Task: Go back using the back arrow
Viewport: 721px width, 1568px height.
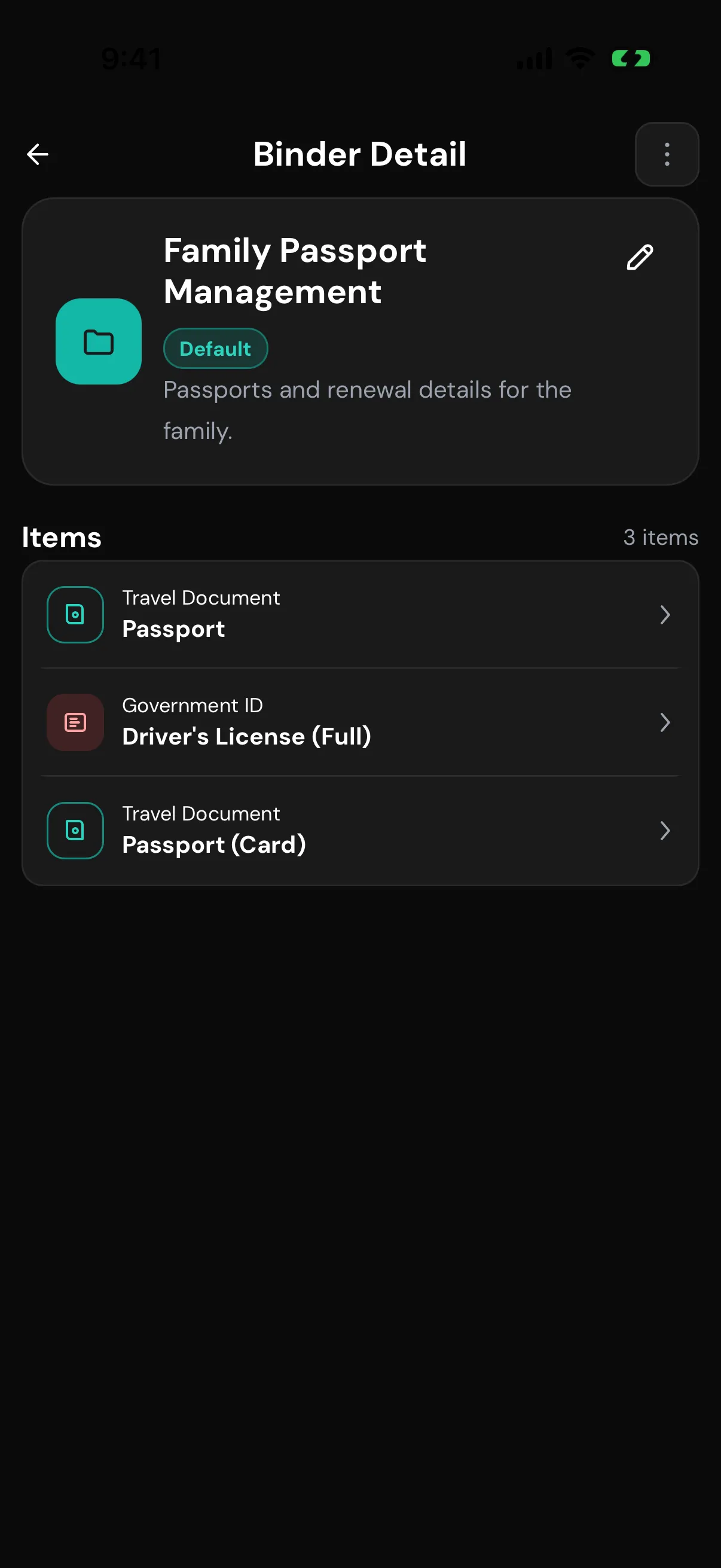Action: tap(38, 154)
